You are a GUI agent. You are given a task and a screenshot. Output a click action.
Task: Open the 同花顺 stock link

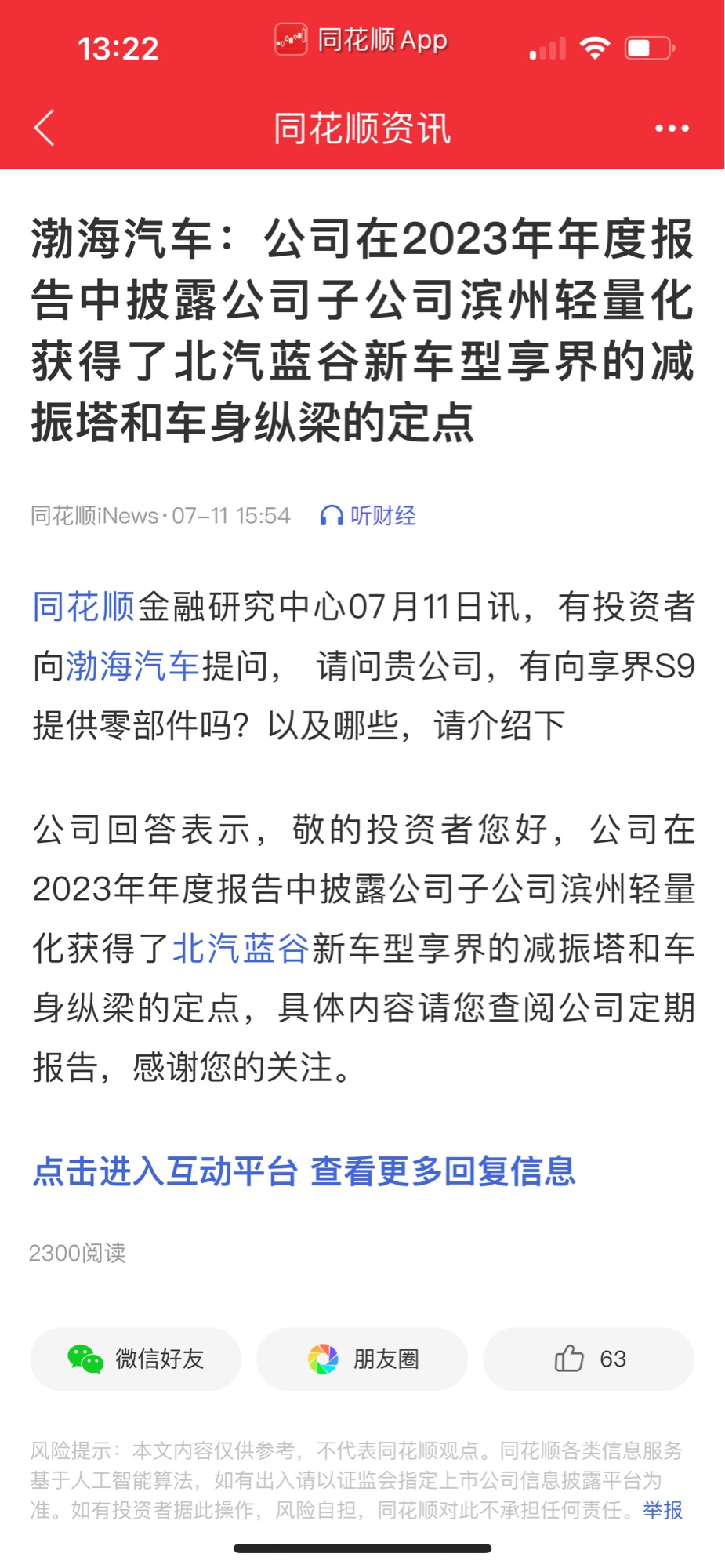84,607
